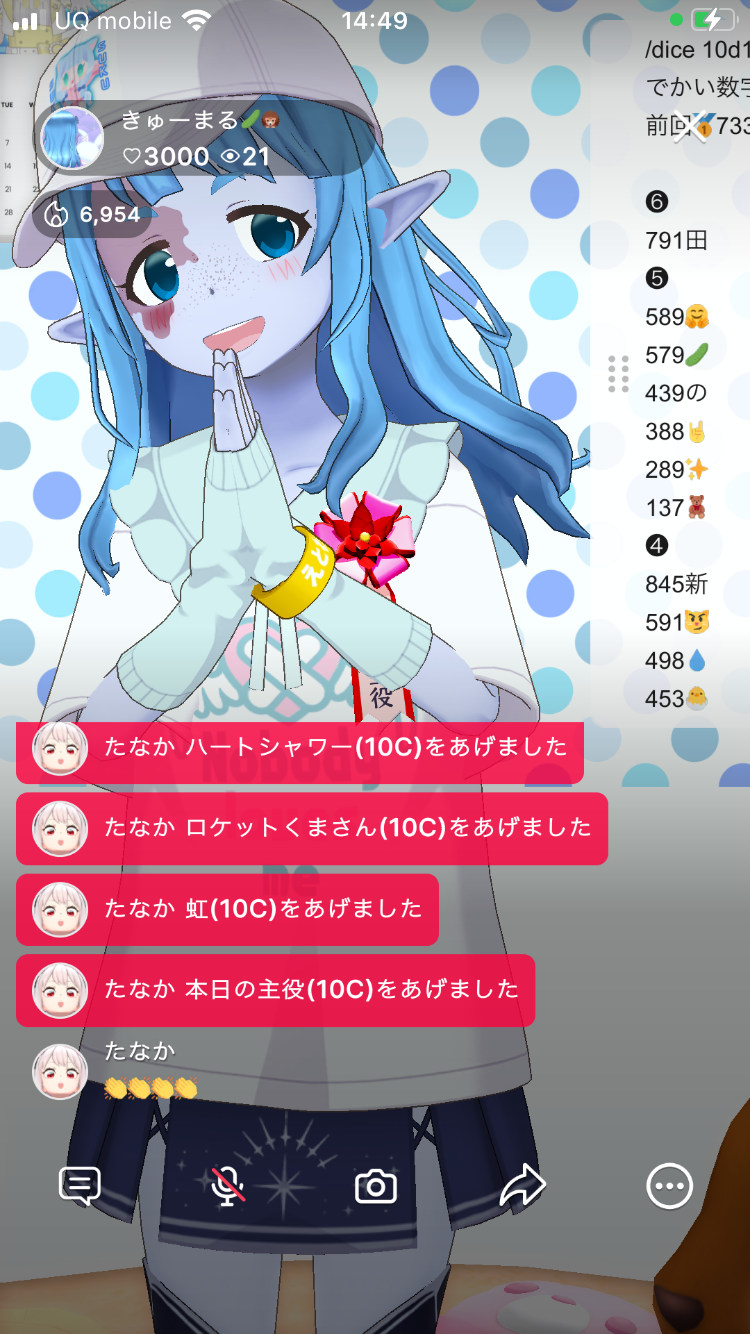Open きゅーまる streamer profile
750x1334 pixels.
(72, 138)
